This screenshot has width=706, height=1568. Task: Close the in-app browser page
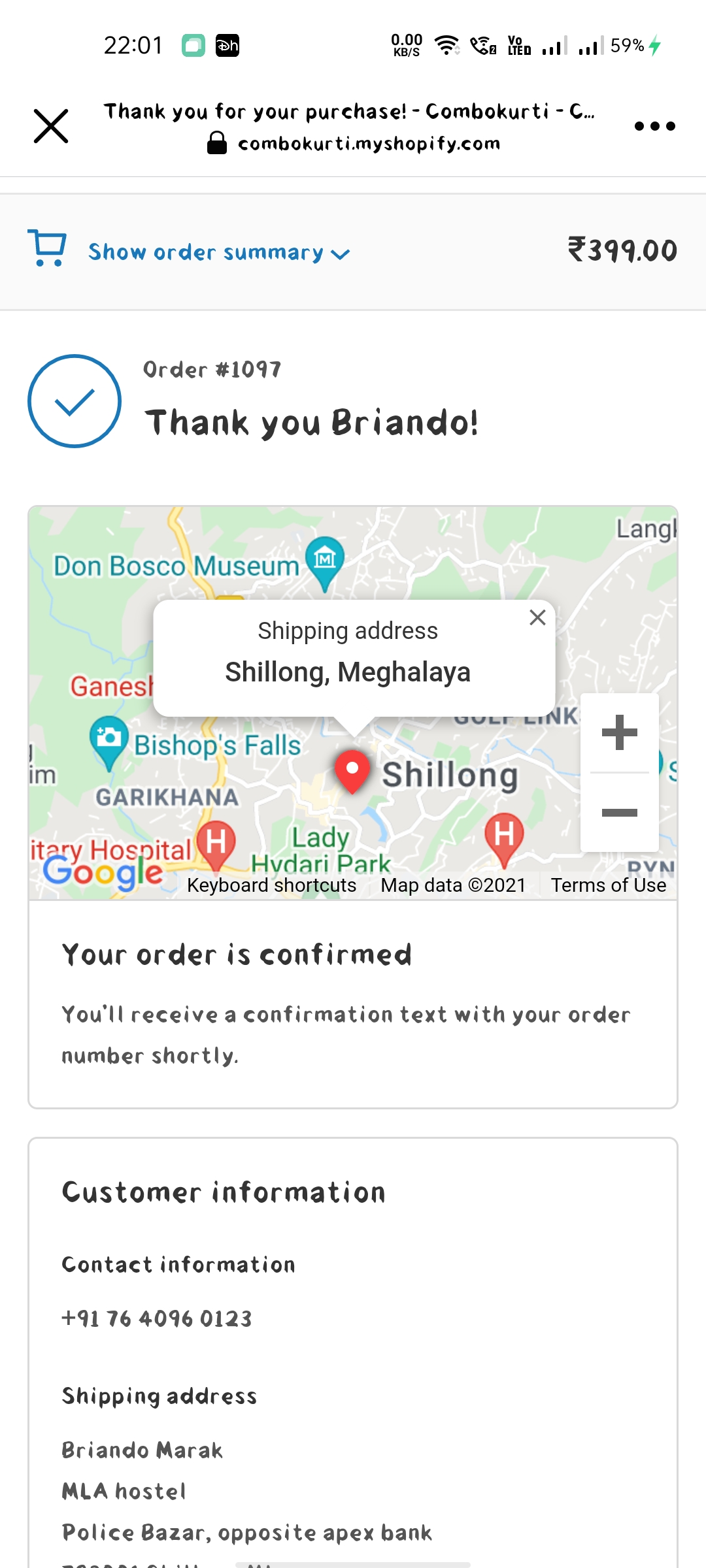(51, 126)
